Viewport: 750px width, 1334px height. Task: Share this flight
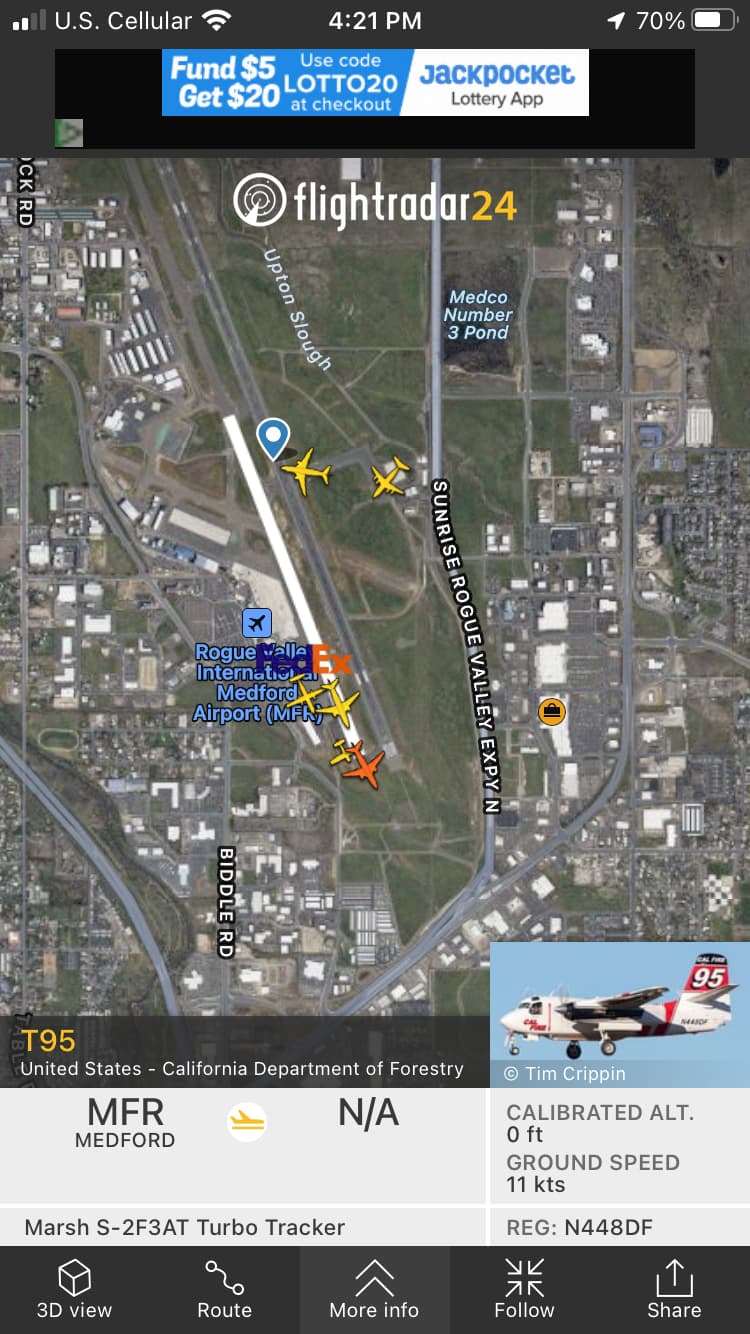click(x=674, y=1289)
